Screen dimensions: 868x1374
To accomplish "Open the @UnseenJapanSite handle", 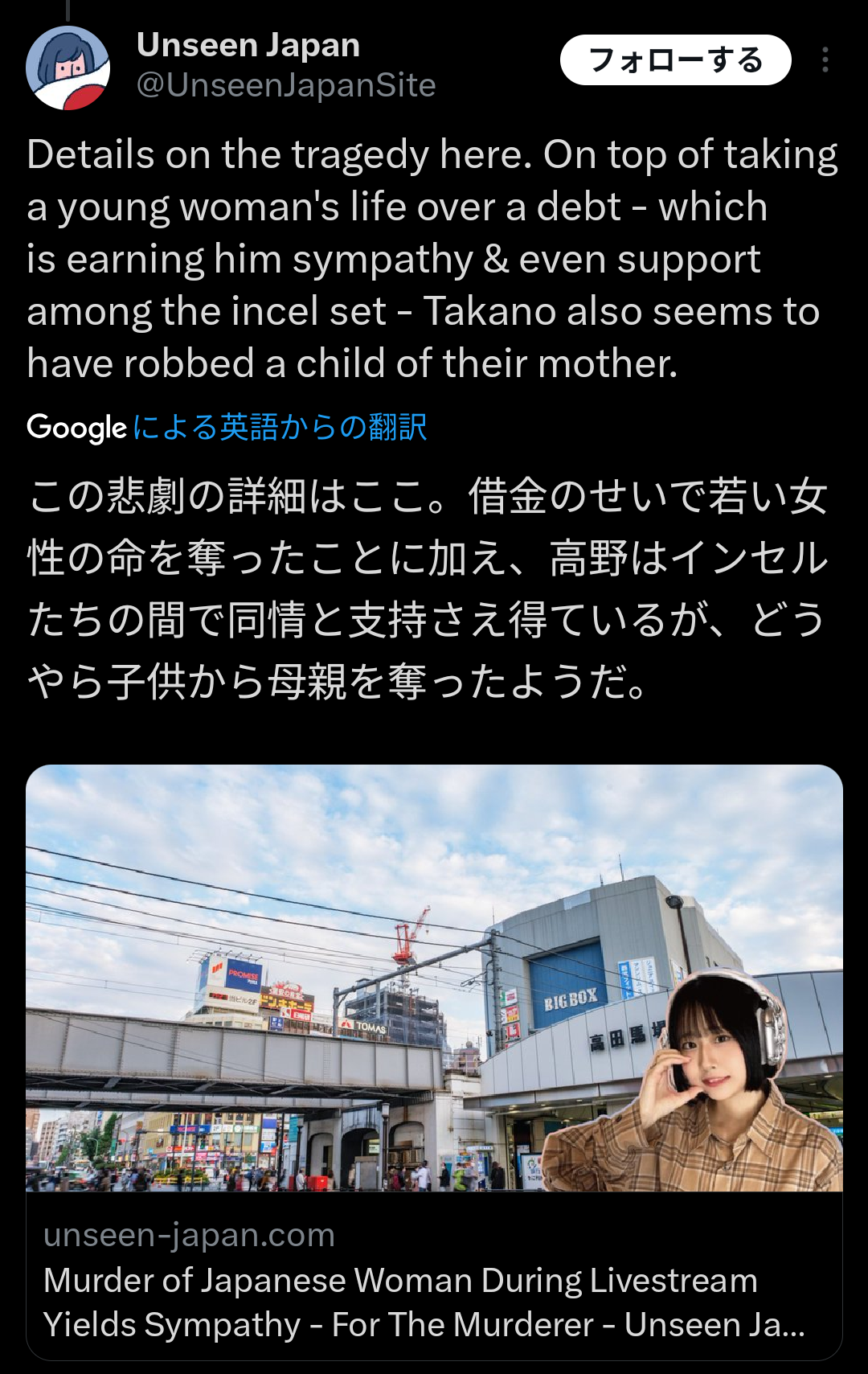I will pyautogui.click(x=286, y=85).
